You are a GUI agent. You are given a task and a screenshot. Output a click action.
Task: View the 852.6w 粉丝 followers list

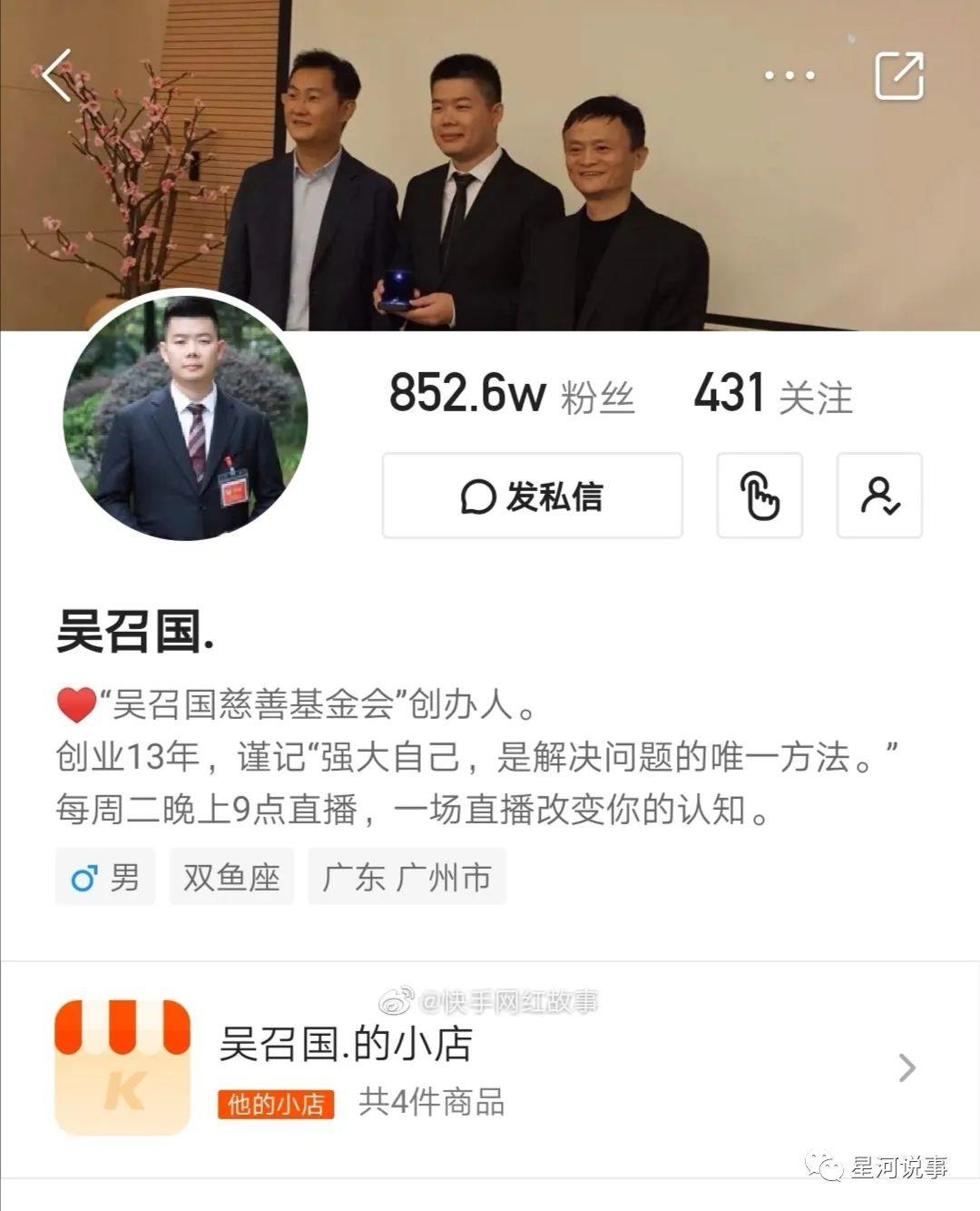pyautogui.click(x=511, y=396)
